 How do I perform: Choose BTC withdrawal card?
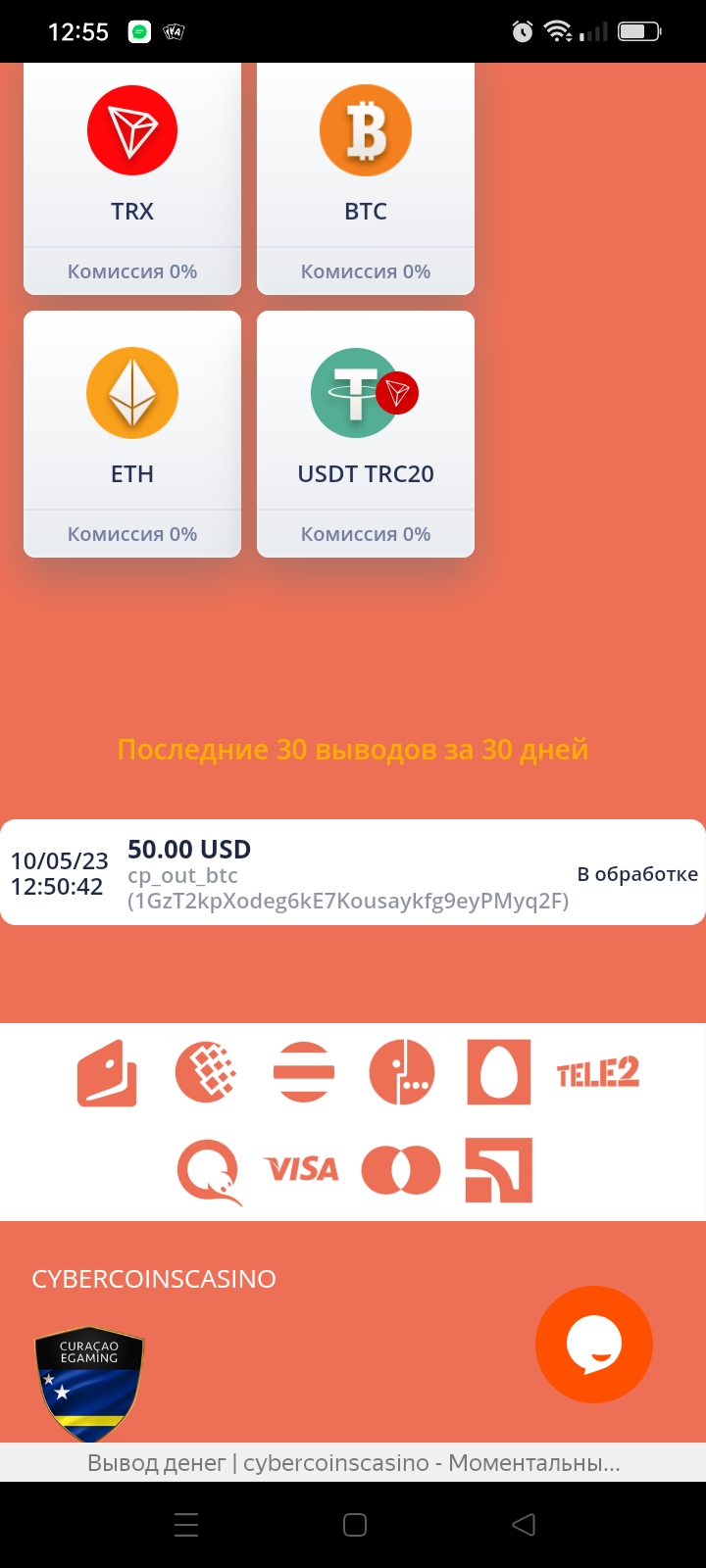pos(366,176)
